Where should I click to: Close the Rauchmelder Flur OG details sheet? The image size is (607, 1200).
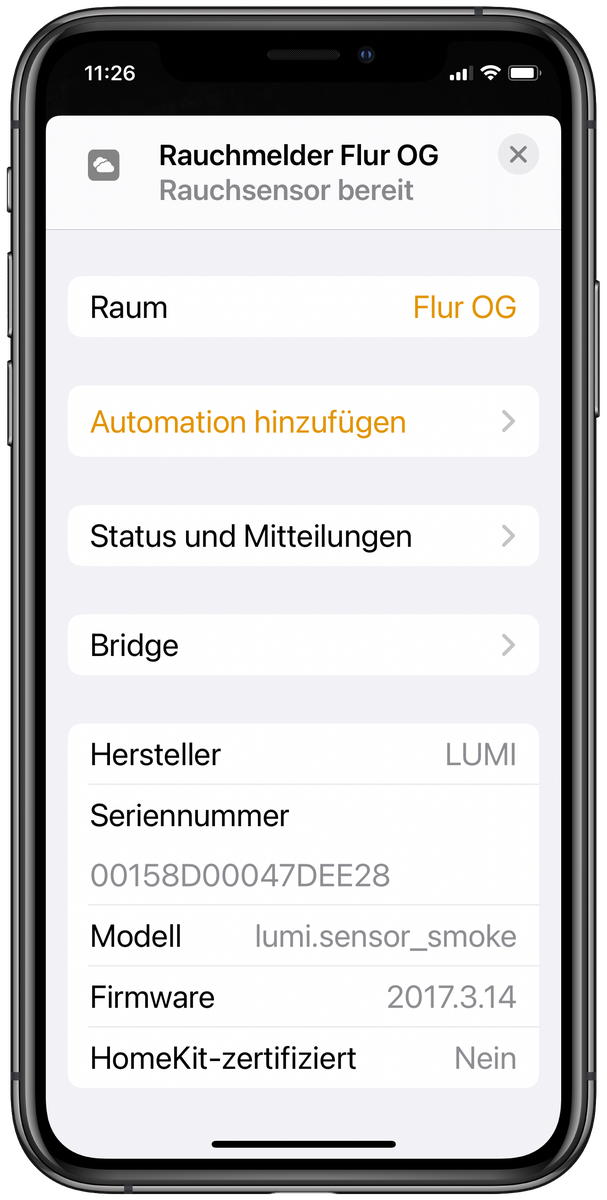coord(518,155)
